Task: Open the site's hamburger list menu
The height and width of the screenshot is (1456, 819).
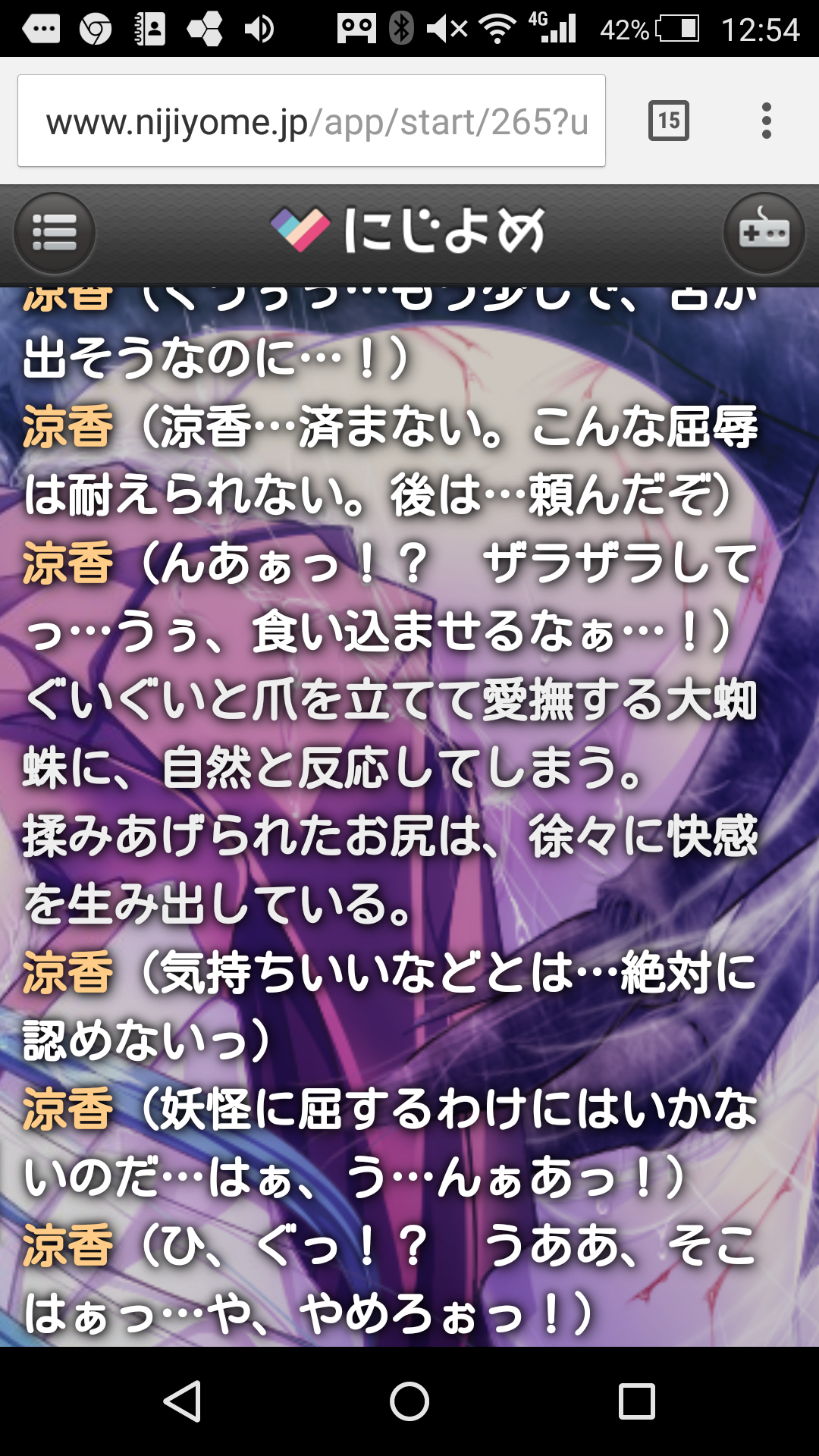Action: 55,233
